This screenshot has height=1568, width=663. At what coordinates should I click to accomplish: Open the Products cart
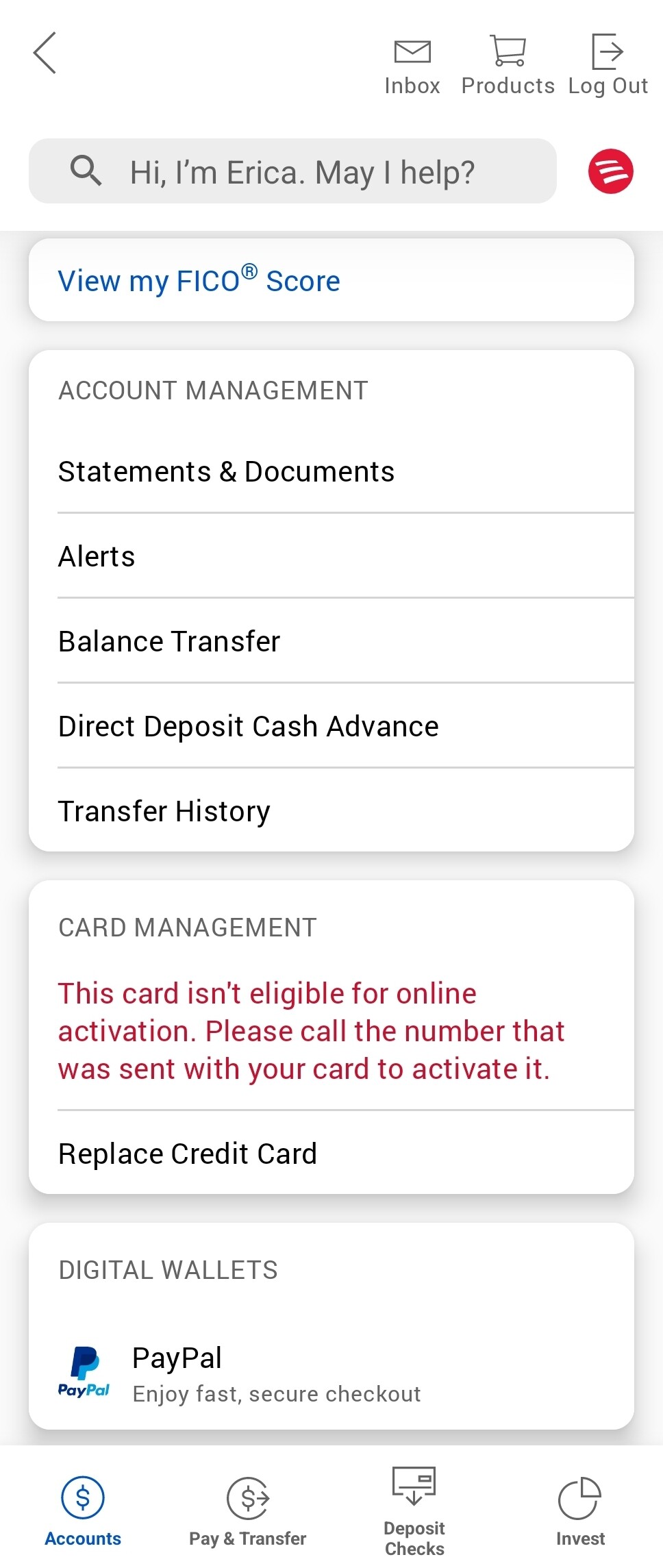(x=508, y=66)
